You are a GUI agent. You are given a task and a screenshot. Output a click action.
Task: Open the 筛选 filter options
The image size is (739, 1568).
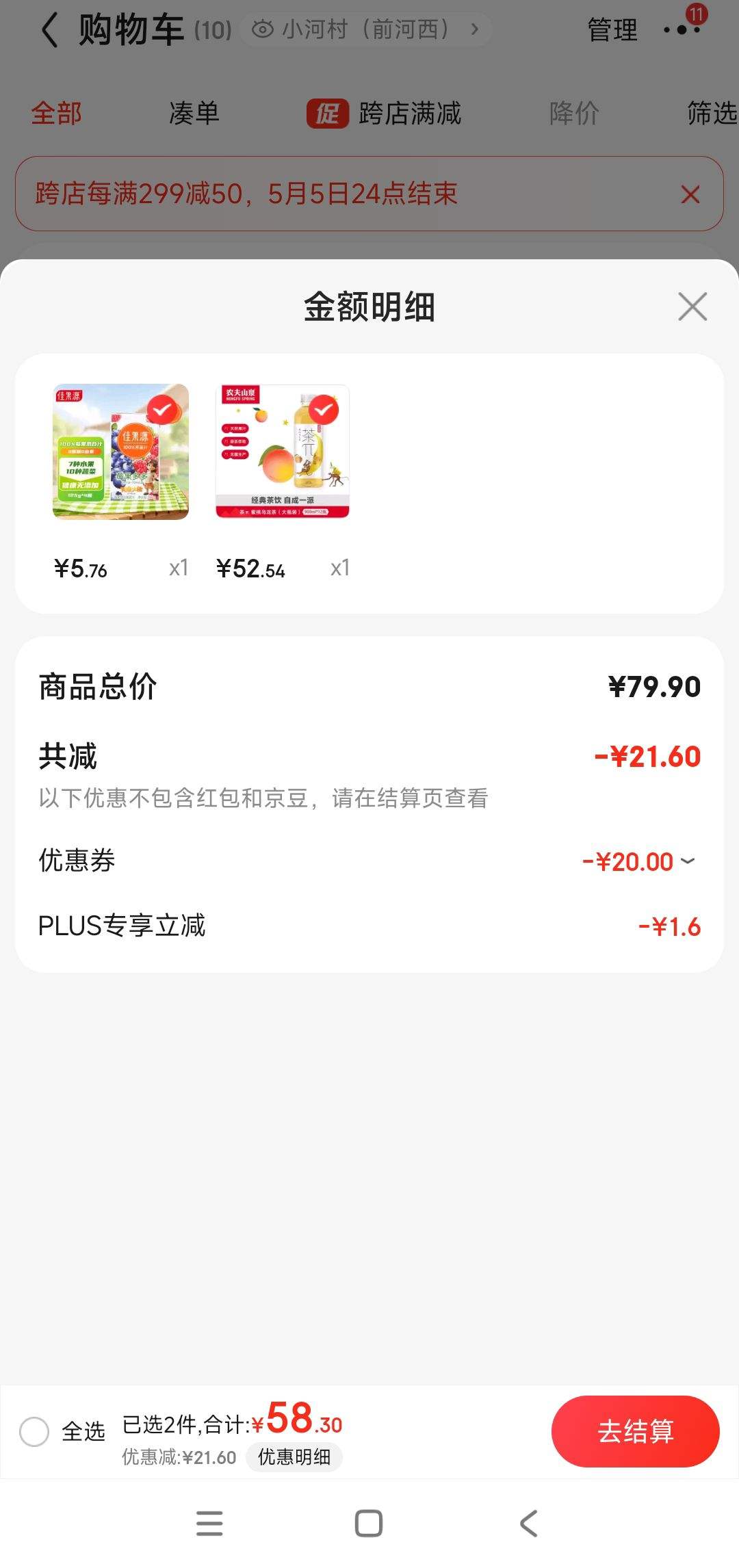712,113
